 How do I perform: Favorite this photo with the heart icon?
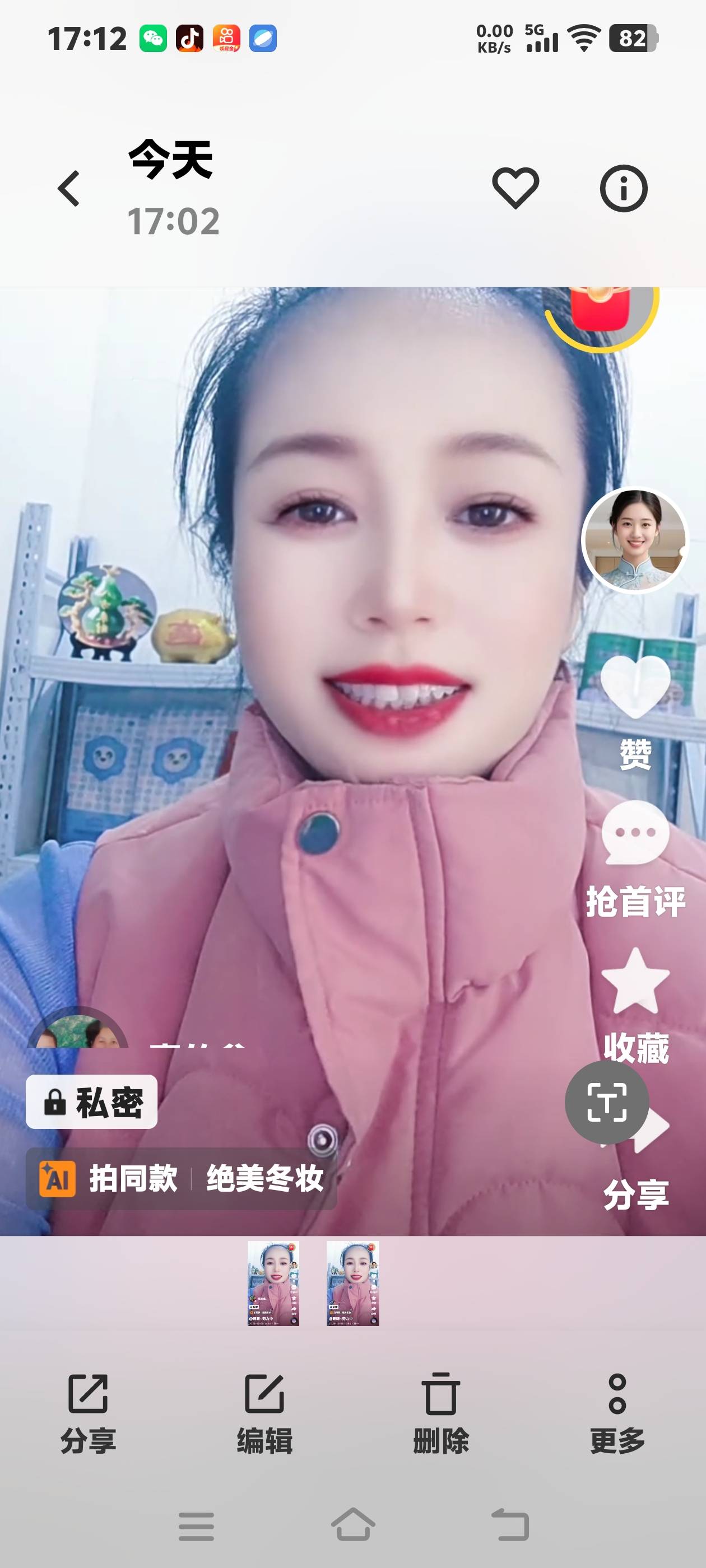coord(515,188)
